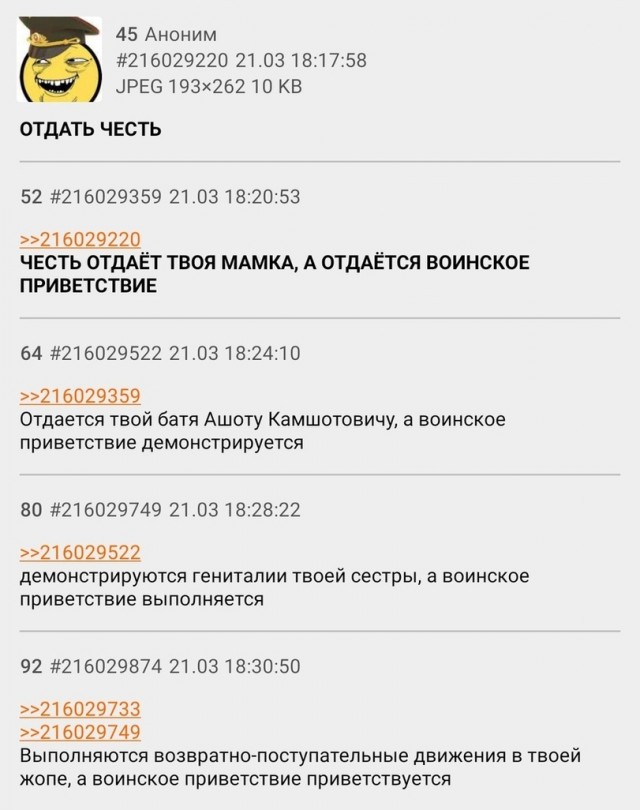The image size is (640, 810).
Task: Follow the reply link >>216029220
Action: pyautogui.click(x=80, y=238)
